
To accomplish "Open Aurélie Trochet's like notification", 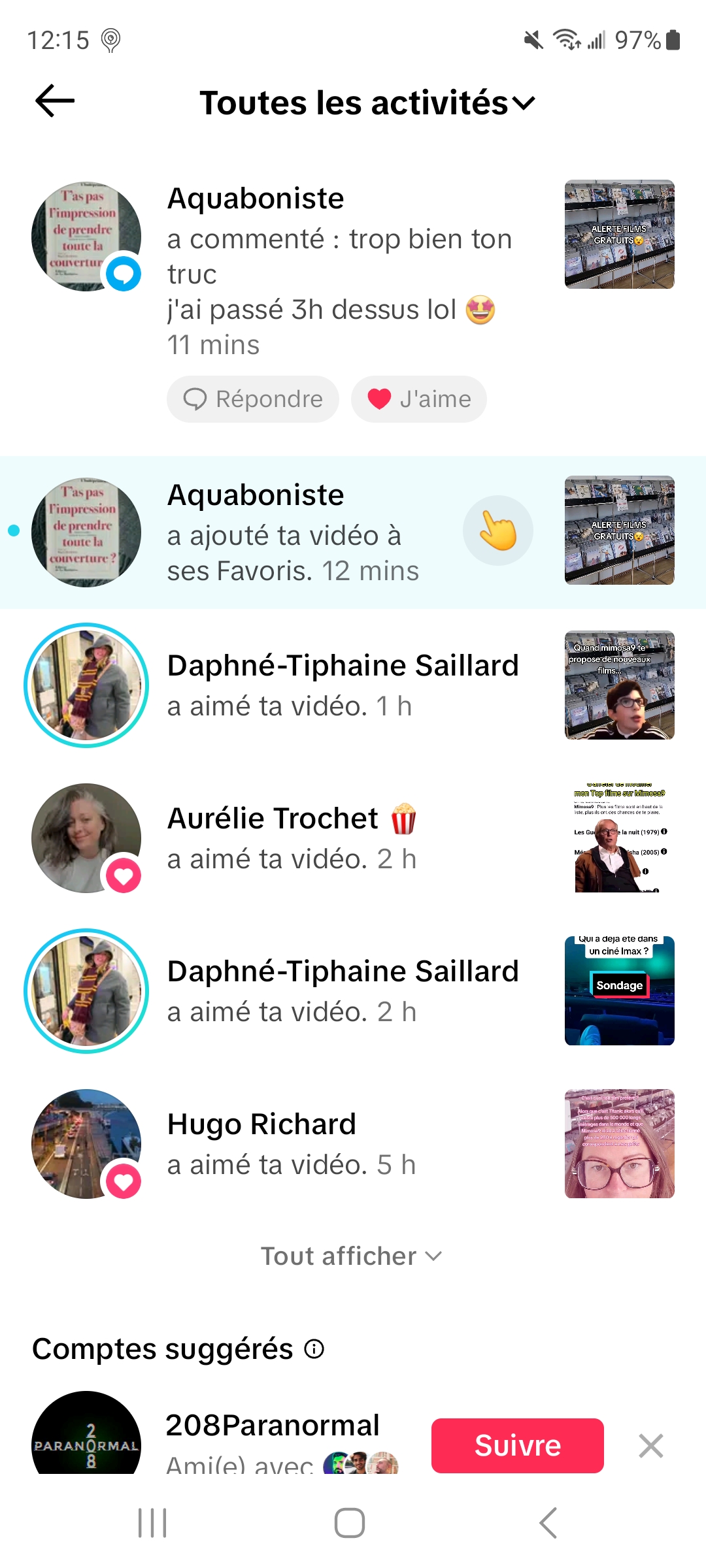I will point(292,838).
